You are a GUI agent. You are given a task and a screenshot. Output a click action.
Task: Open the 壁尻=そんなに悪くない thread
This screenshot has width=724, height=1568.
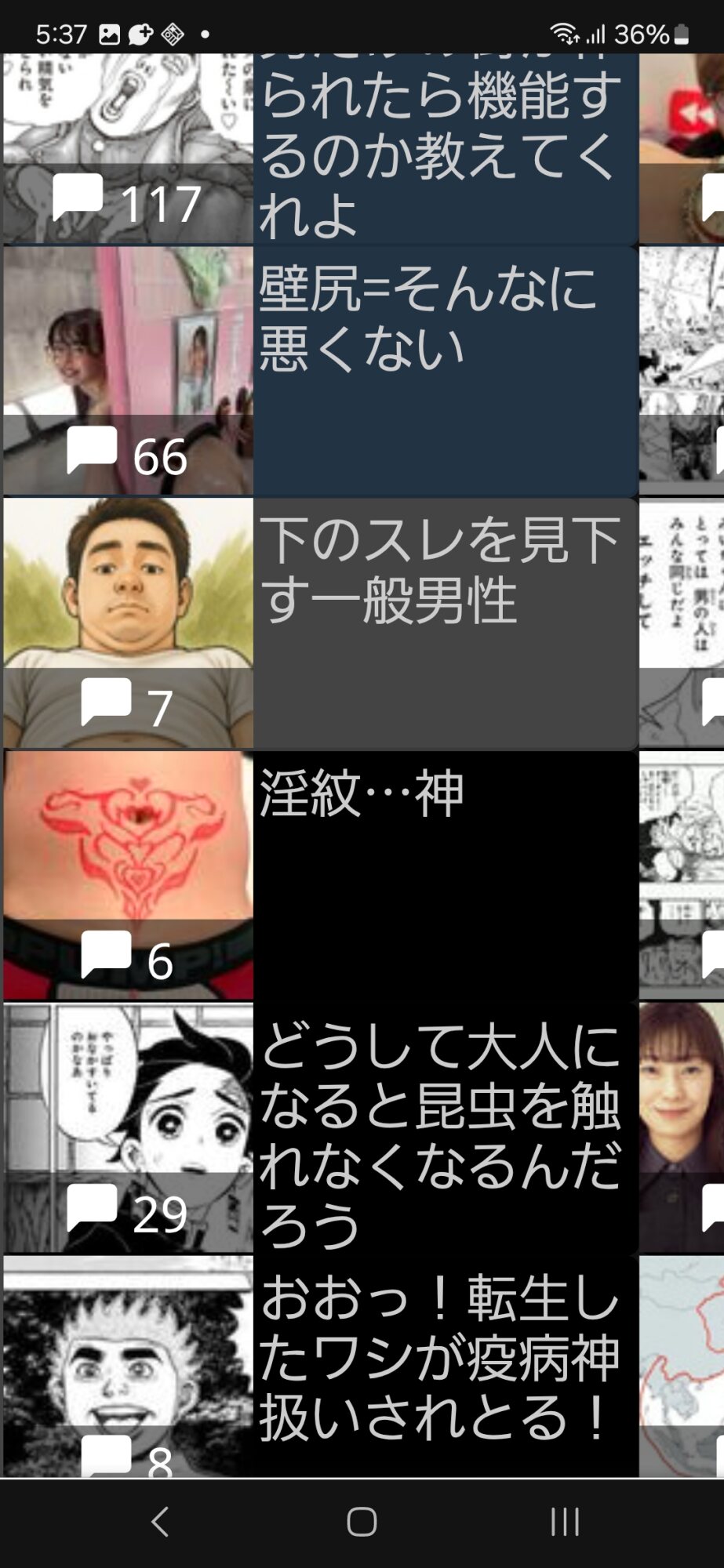[x=444, y=370]
